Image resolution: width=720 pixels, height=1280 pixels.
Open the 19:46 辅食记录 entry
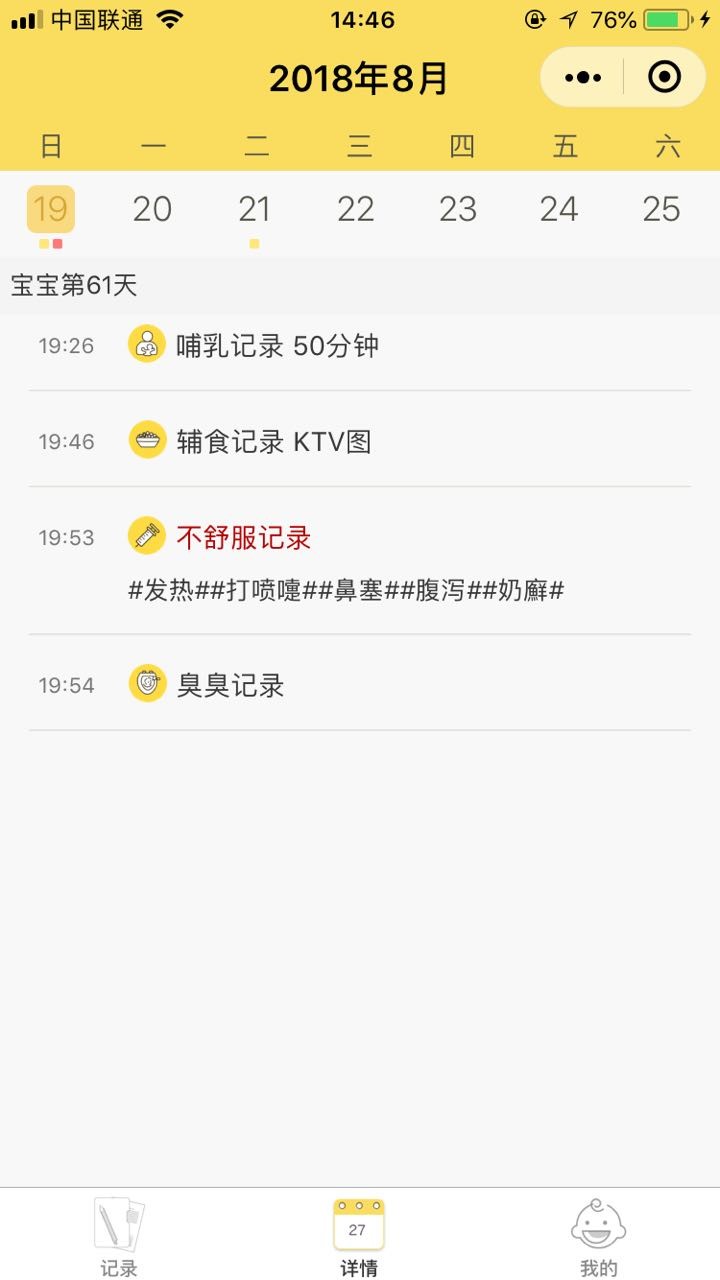pos(360,441)
